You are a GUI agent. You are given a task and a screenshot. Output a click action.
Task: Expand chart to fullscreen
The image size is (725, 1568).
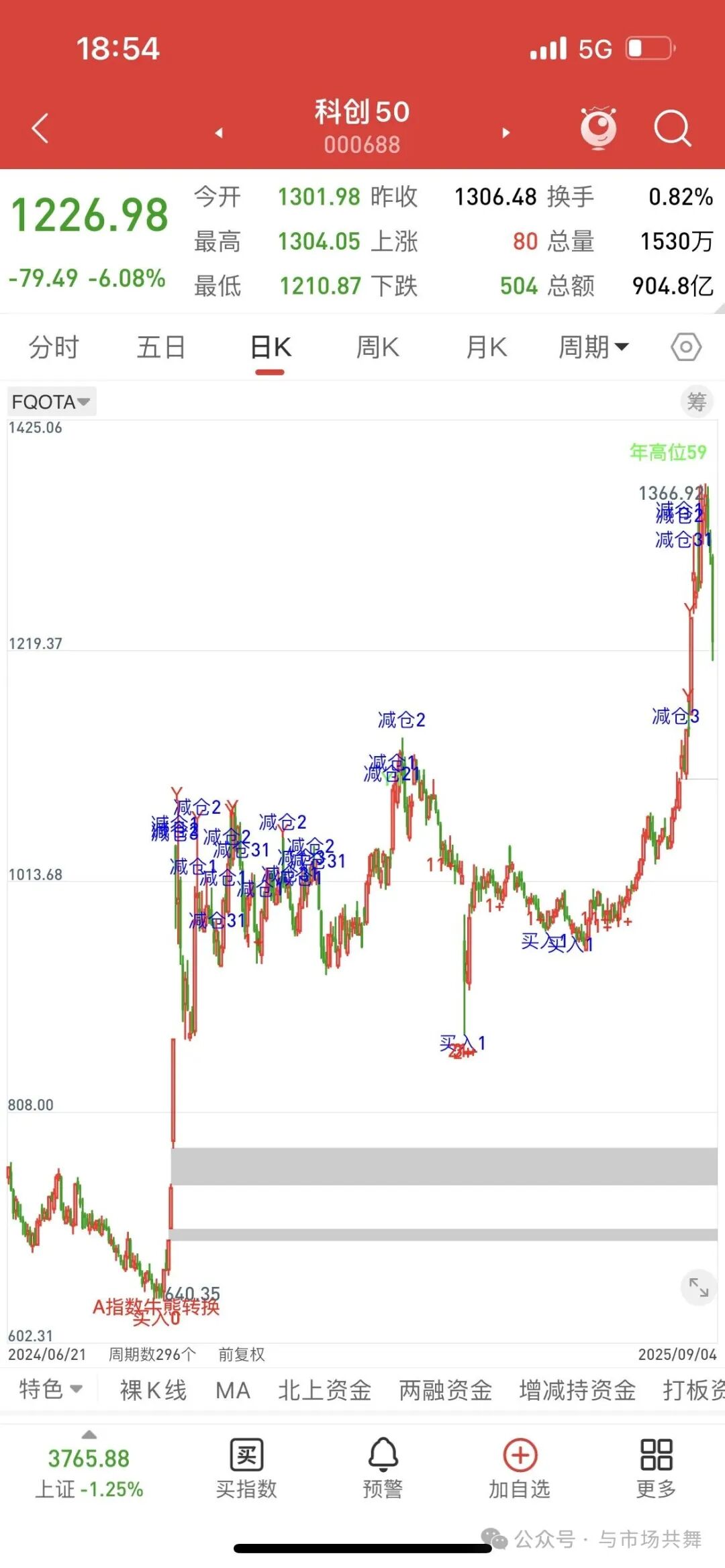(x=699, y=1288)
